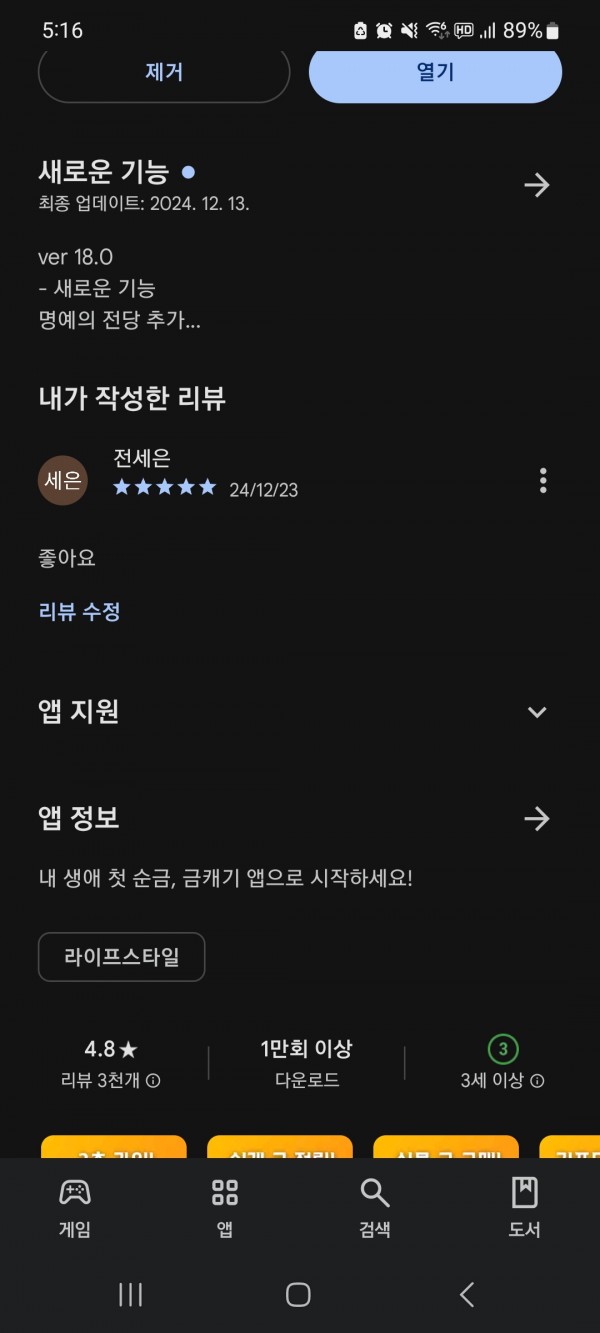Switch to the 도서 tab
The height and width of the screenshot is (1333, 600).
point(525,1207)
